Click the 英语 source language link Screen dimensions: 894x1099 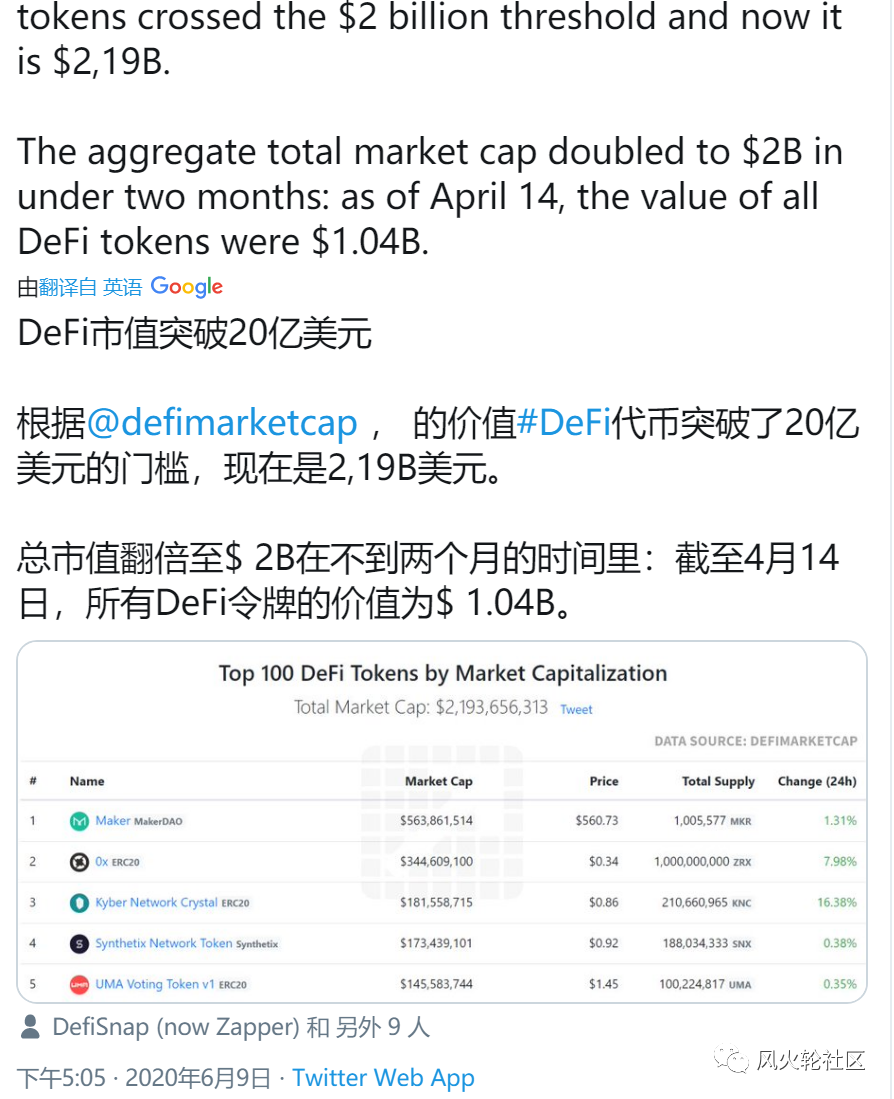122,287
